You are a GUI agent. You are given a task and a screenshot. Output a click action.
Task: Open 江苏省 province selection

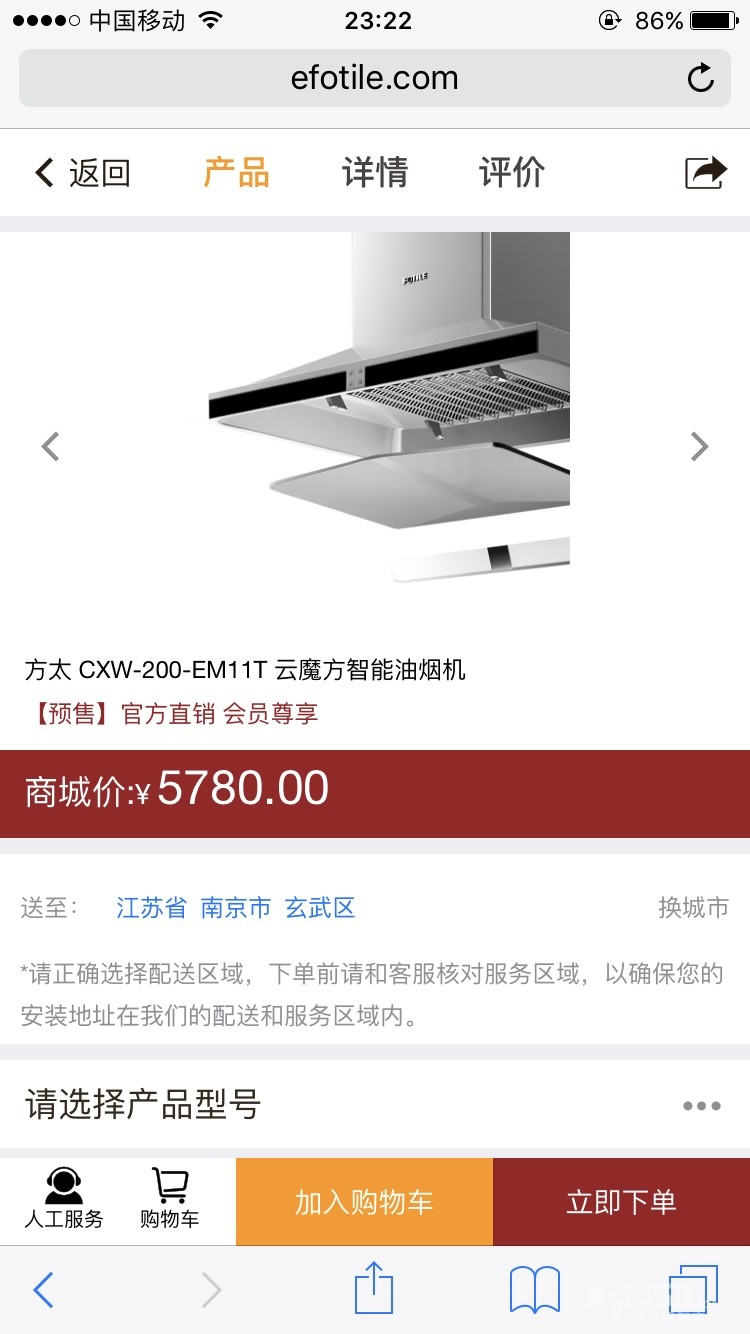pyautogui.click(x=151, y=907)
